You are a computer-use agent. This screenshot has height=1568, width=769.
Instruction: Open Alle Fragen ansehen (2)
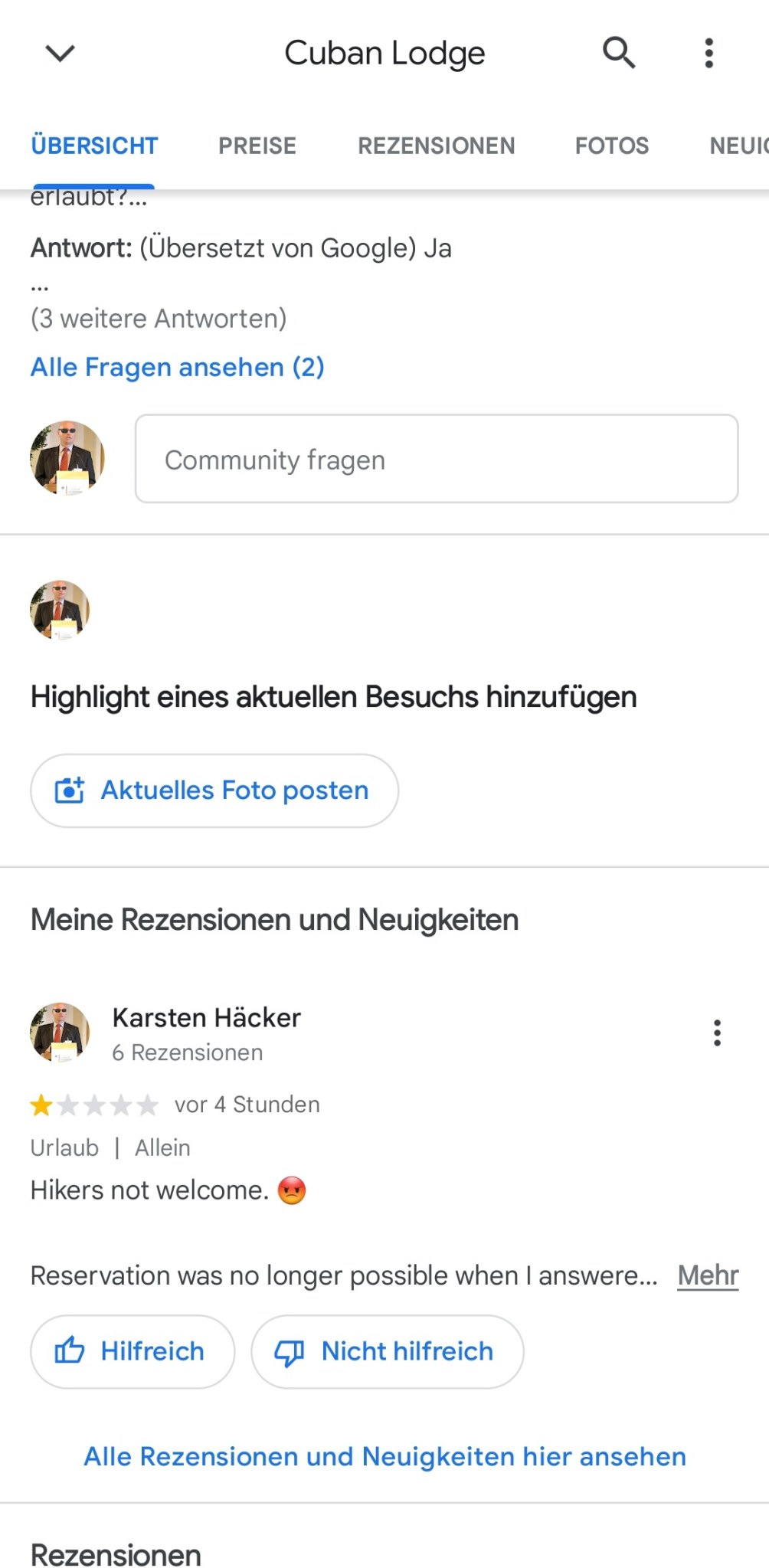click(177, 367)
